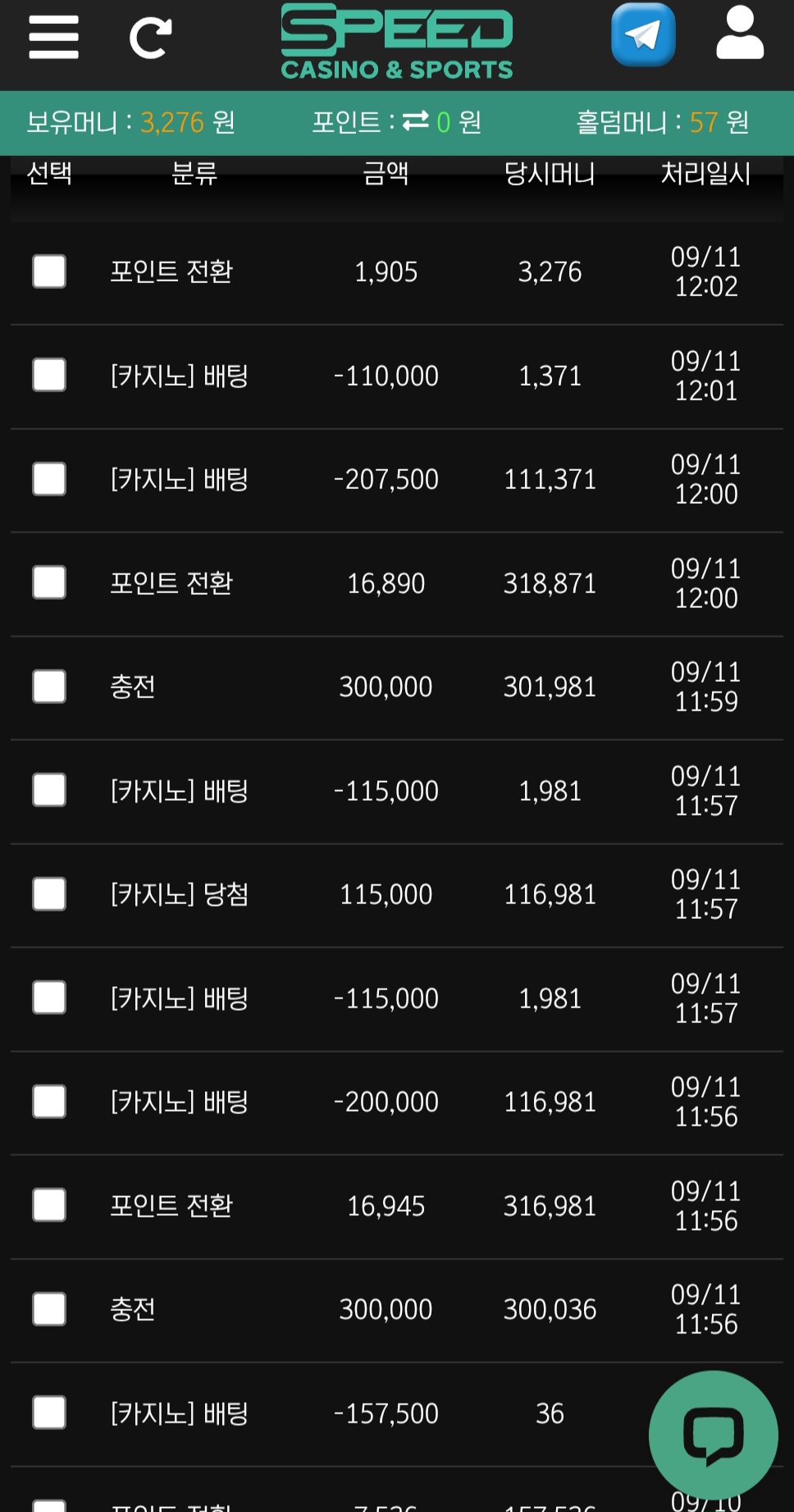Select the 포인트 전환 16,945 checkbox

point(49,1205)
